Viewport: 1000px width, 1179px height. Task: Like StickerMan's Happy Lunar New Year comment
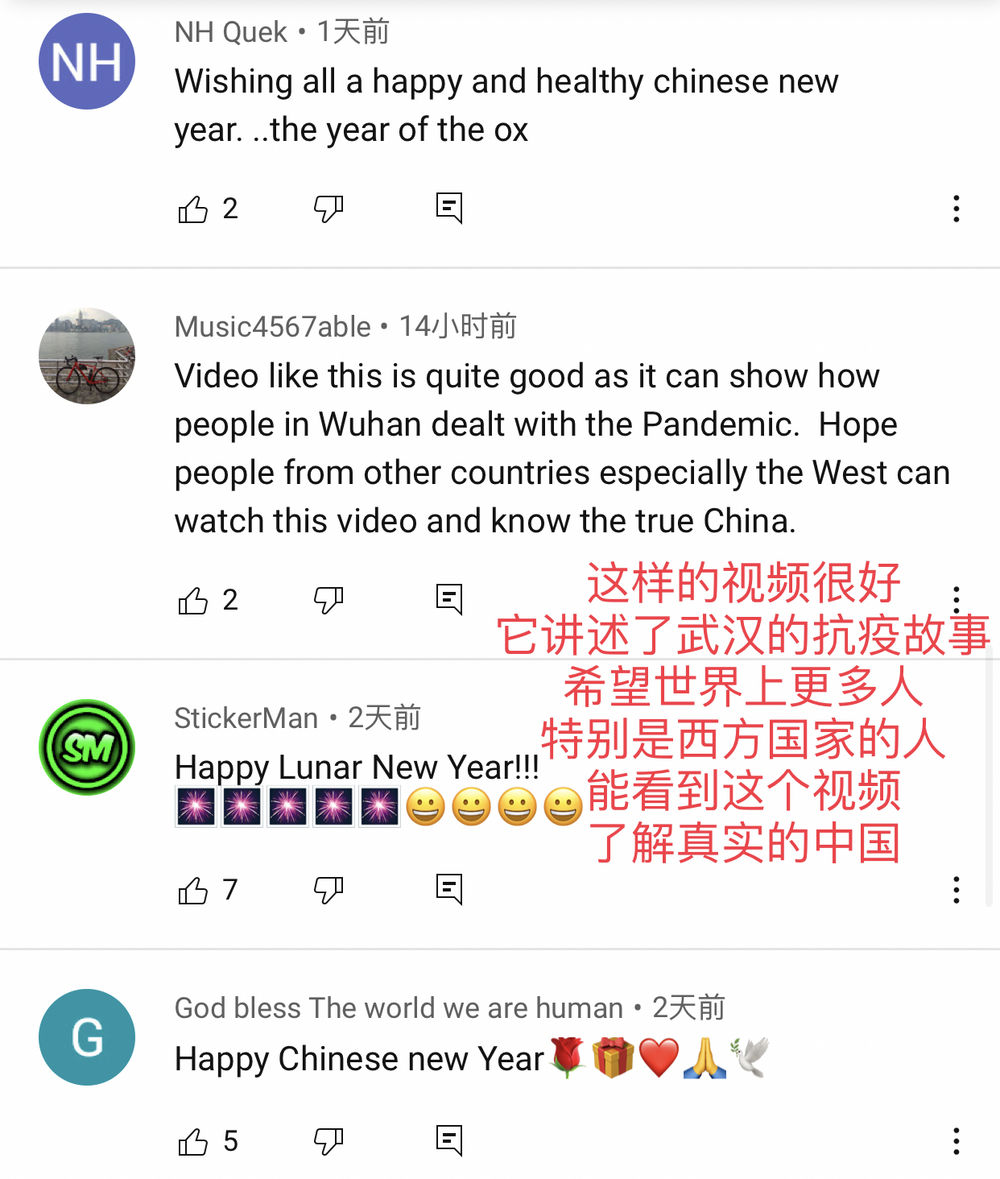193,890
